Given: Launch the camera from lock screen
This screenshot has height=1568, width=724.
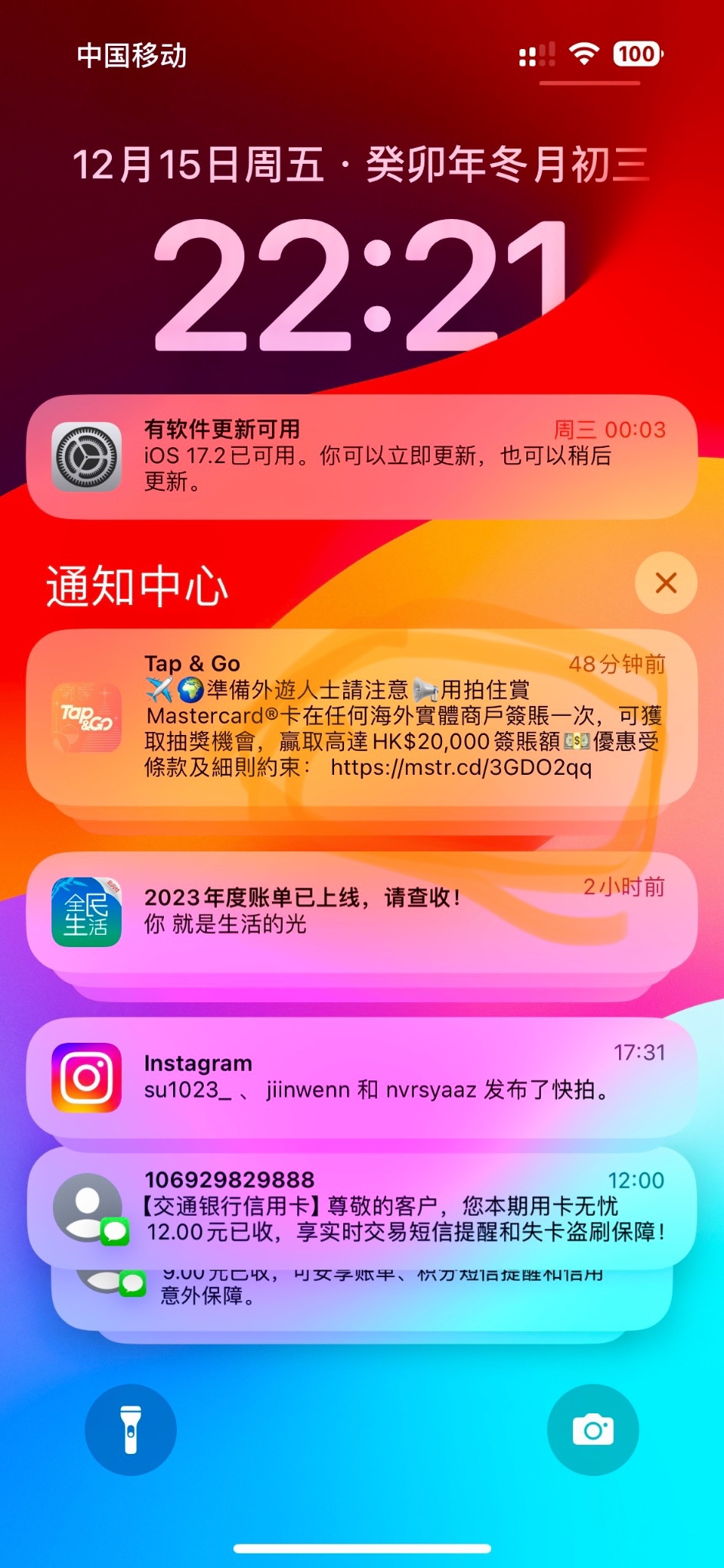Looking at the screenshot, I should 593,1429.
